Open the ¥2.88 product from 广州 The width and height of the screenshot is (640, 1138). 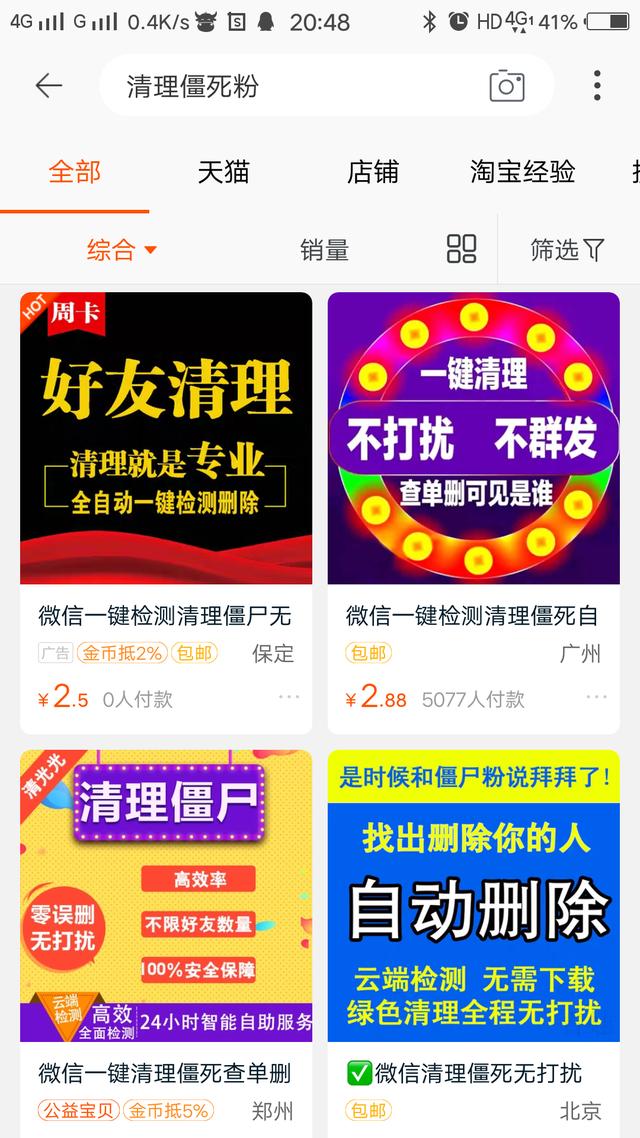tap(474, 438)
